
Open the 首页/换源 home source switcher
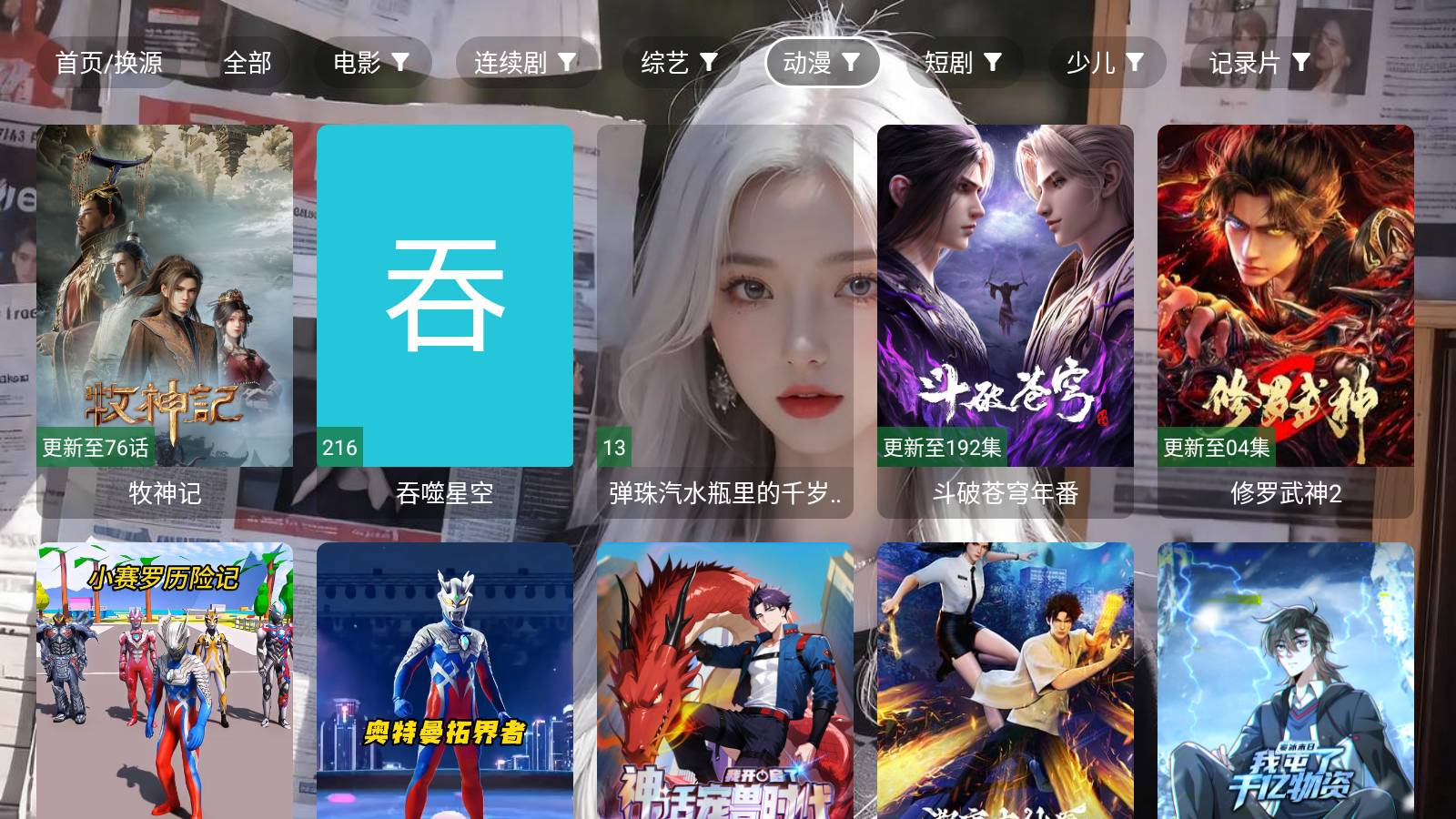(109, 63)
